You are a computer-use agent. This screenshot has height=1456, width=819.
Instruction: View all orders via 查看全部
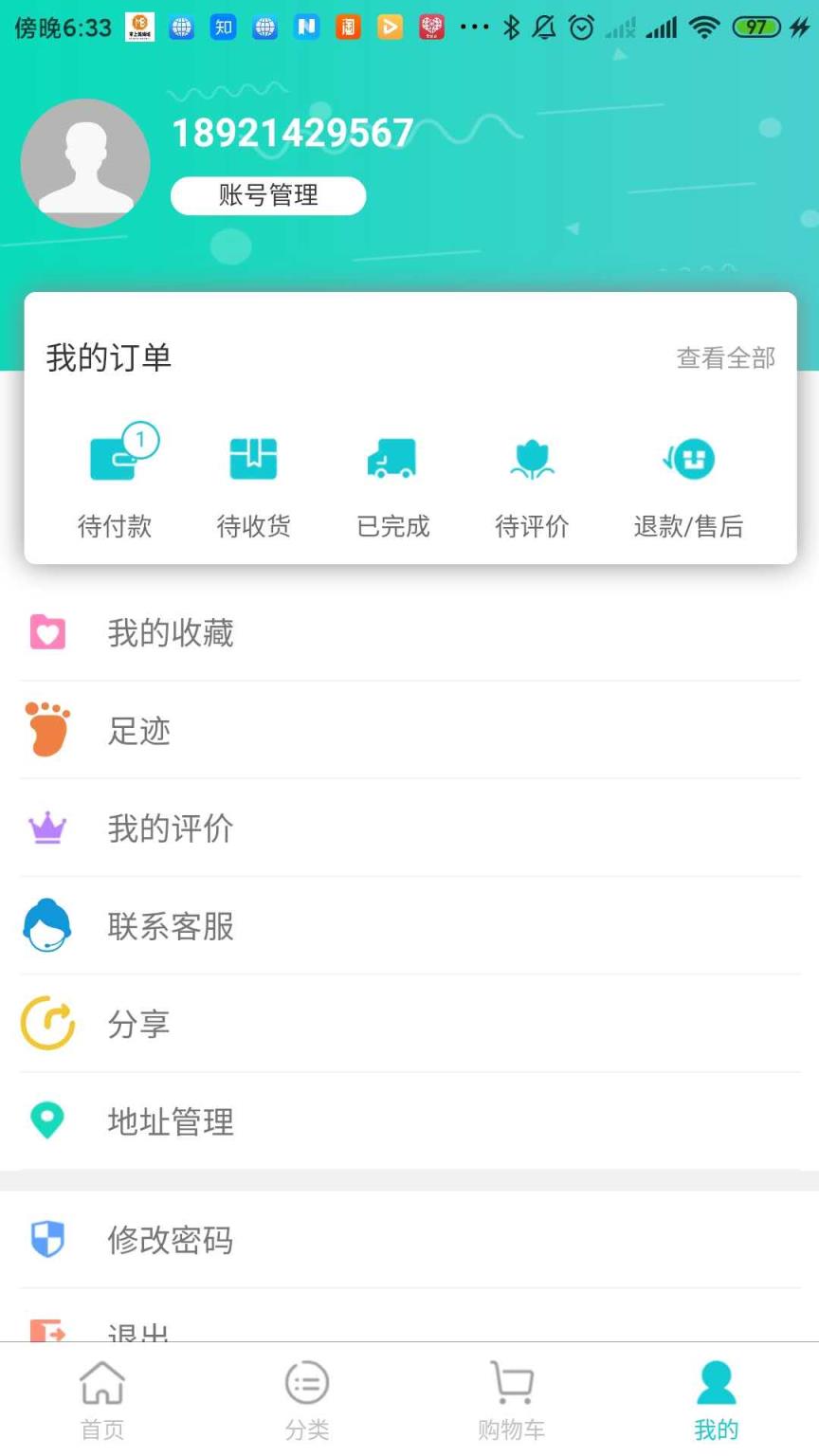tap(726, 357)
